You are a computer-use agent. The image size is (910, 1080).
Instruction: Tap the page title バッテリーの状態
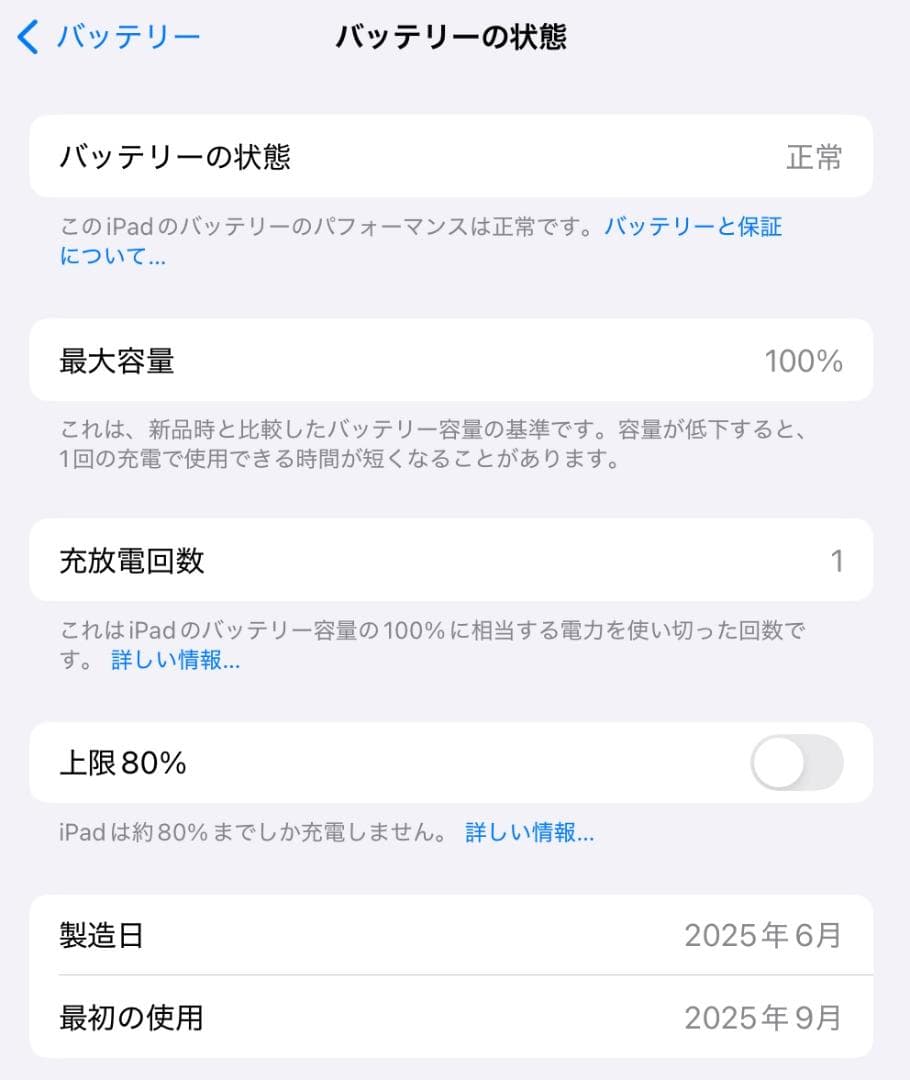[455, 36]
